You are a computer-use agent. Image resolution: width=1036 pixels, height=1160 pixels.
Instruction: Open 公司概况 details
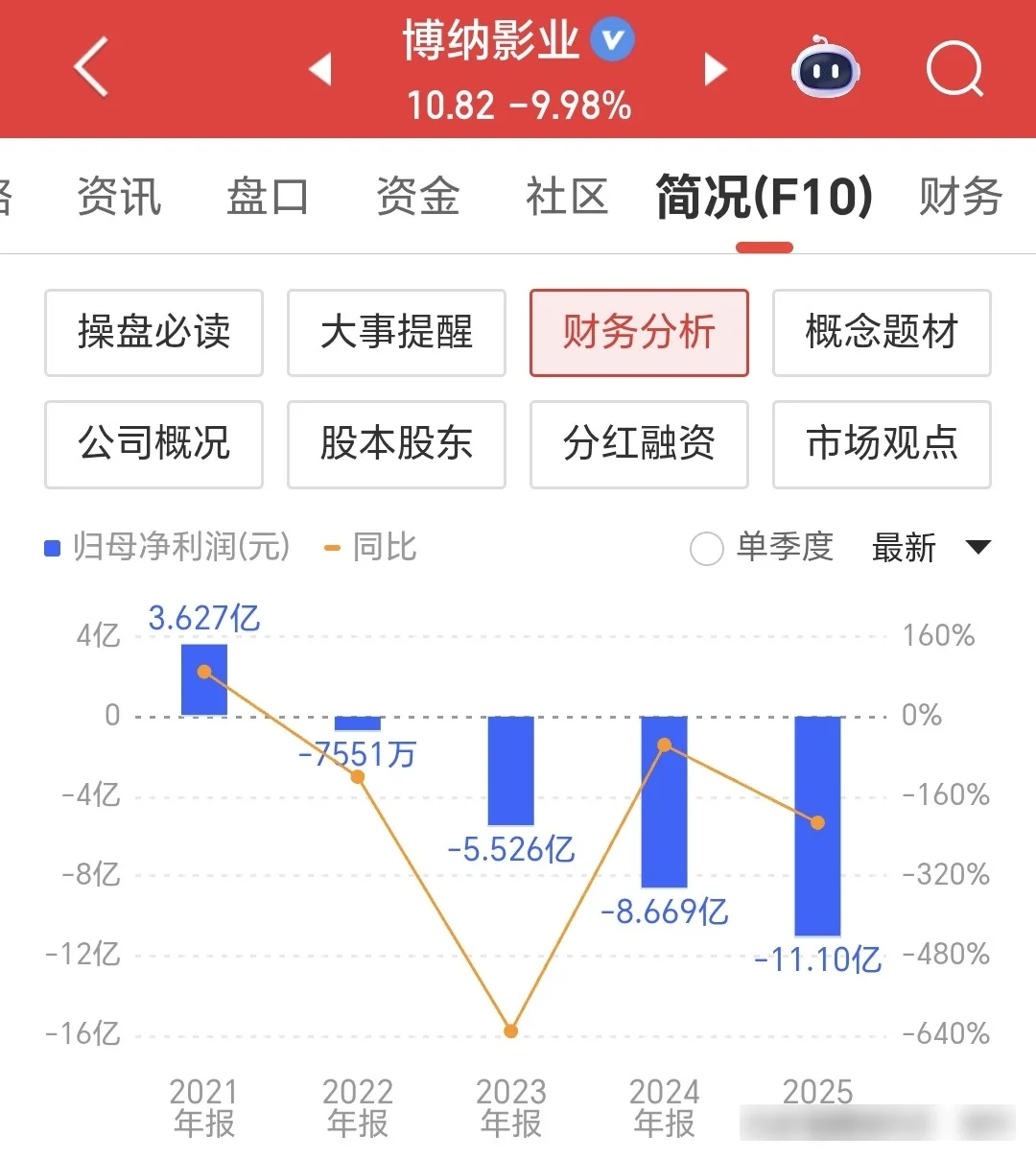coord(153,445)
